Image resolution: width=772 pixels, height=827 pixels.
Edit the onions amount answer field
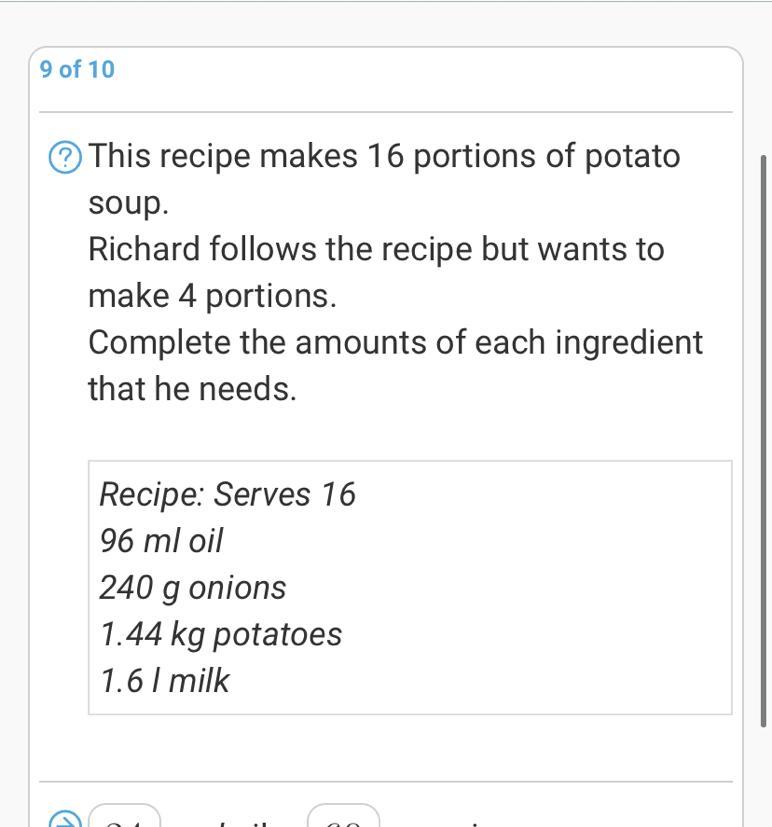(x=343, y=816)
